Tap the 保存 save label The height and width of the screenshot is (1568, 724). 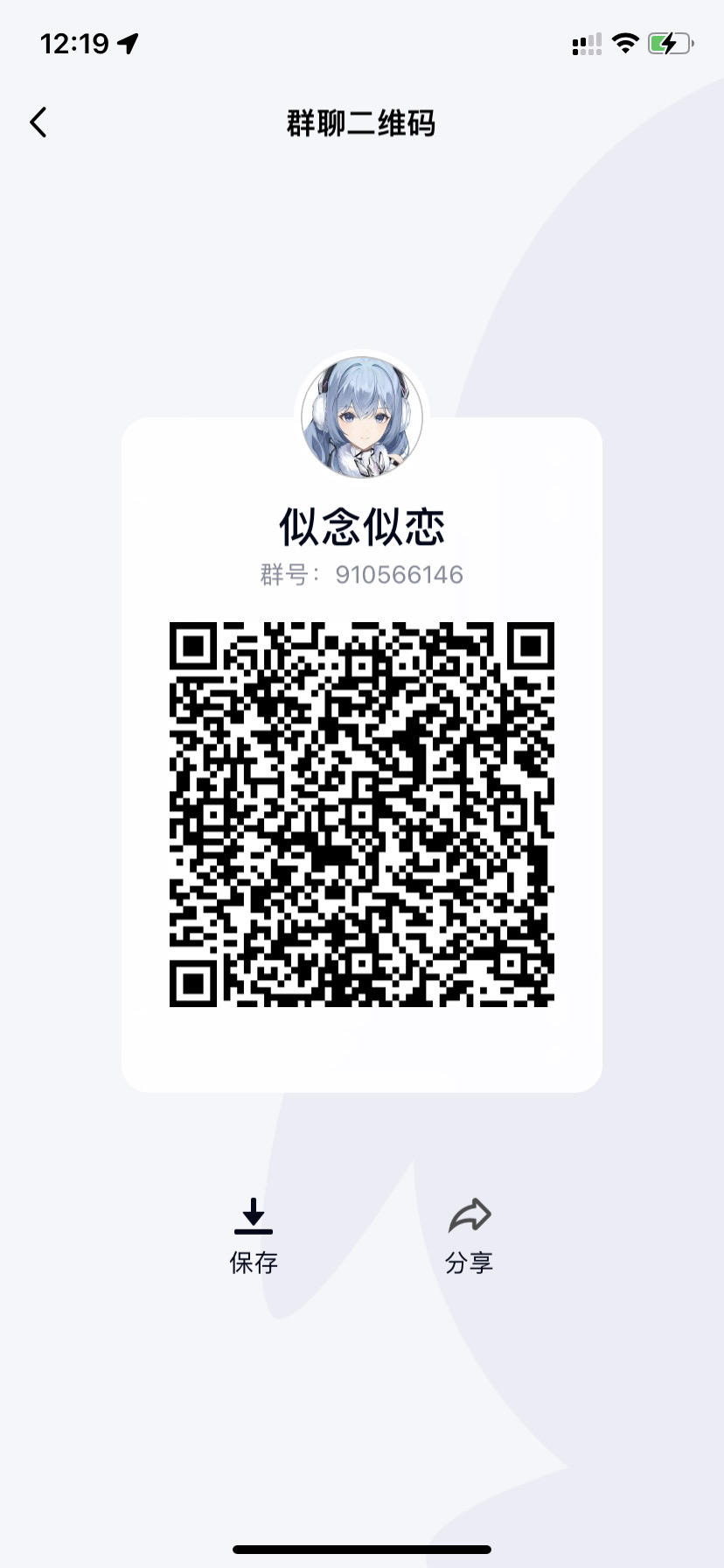(x=254, y=1262)
